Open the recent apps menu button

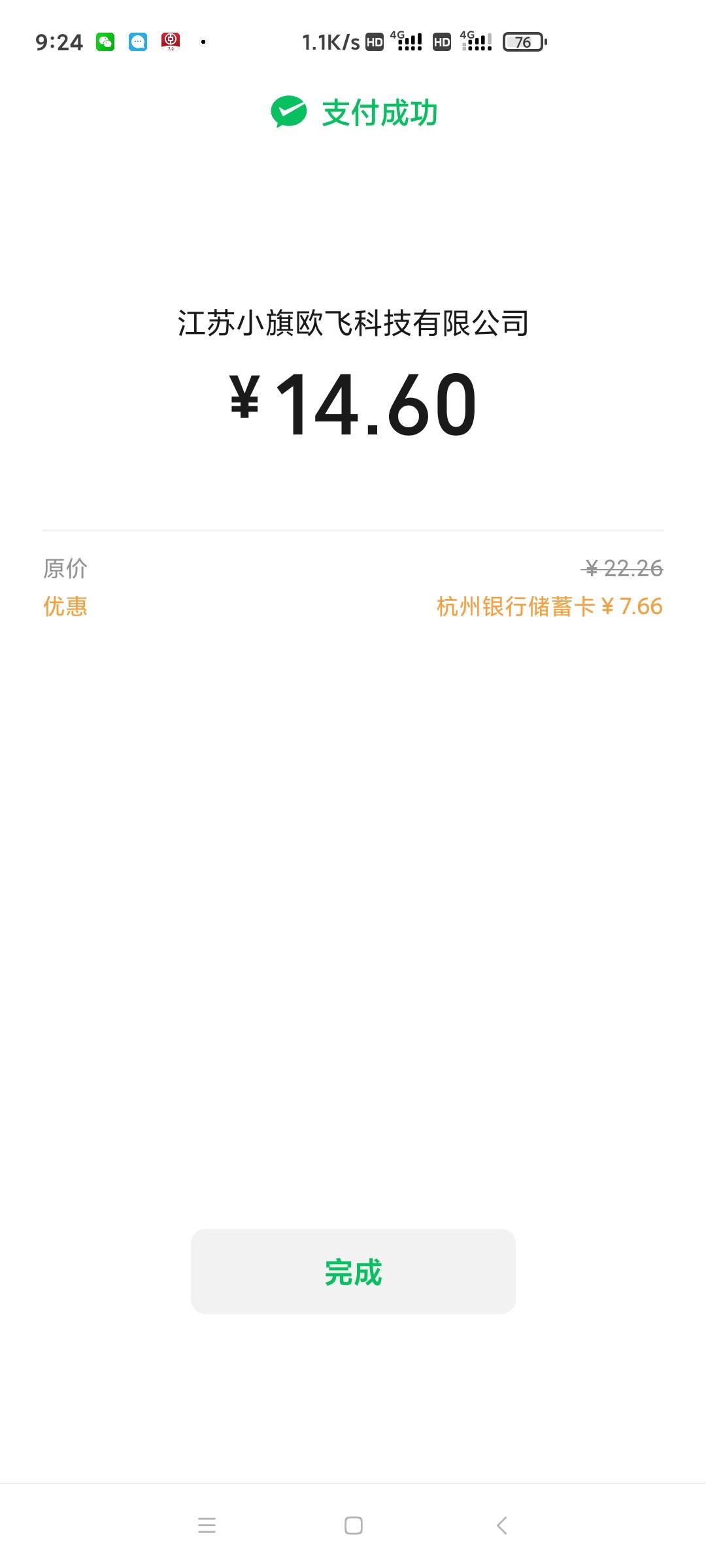(207, 1526)
